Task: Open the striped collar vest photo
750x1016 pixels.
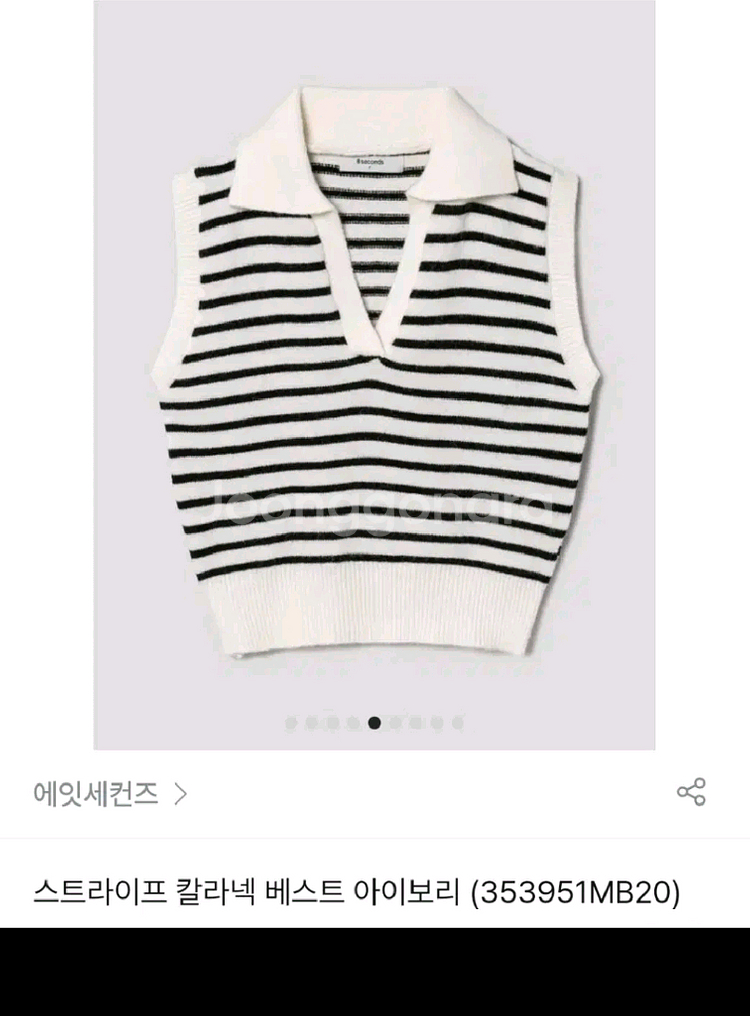Action: tap(374, 375)
